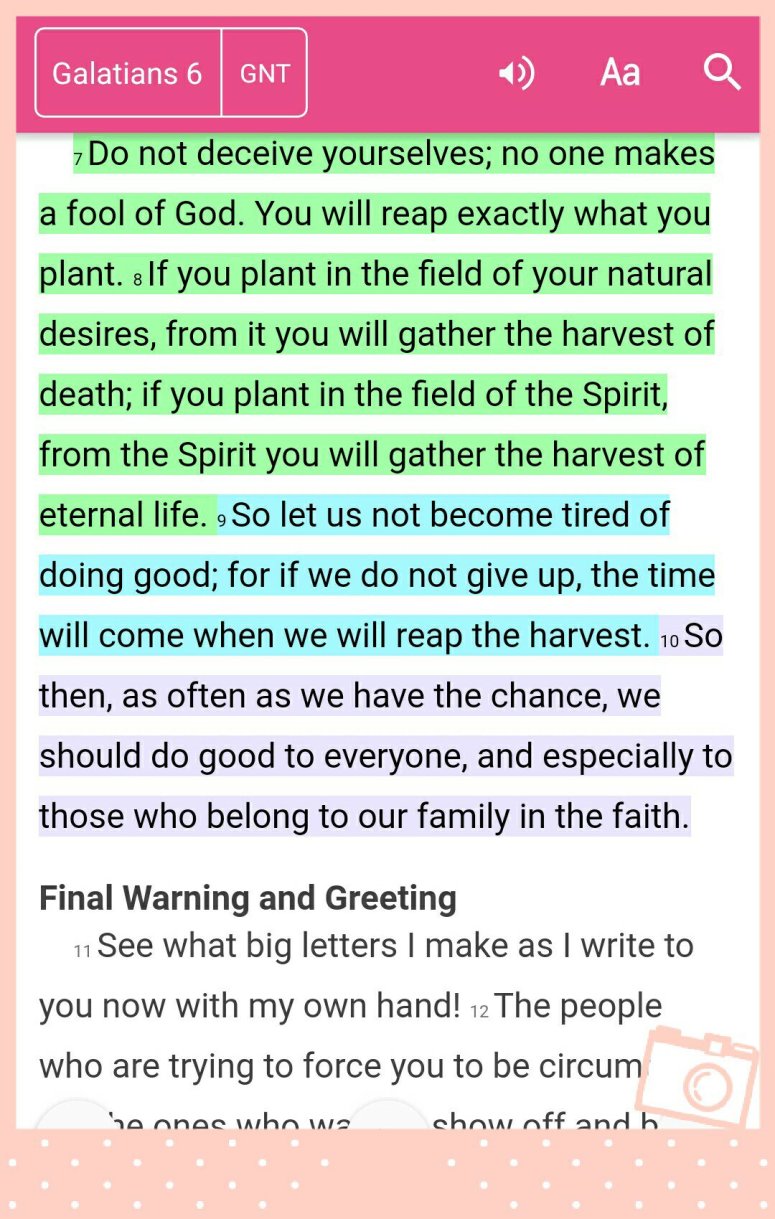Search the Bible with the magnifier

pyautogui.click(x=722, y=72)
